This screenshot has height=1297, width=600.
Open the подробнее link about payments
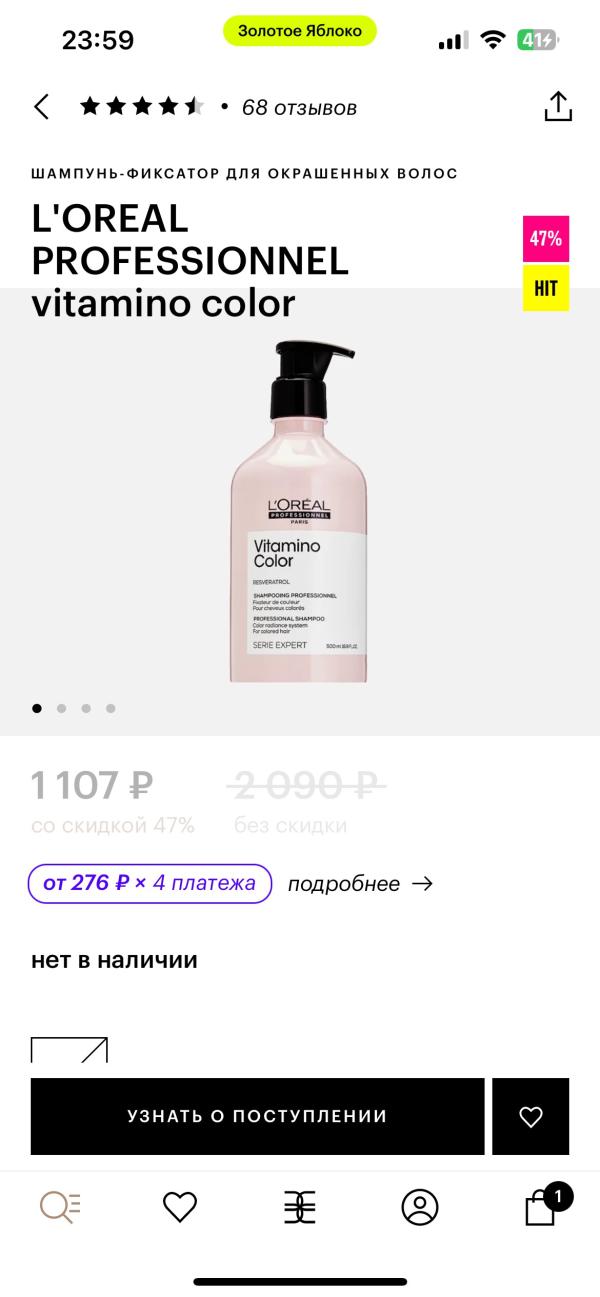[360, 884]
